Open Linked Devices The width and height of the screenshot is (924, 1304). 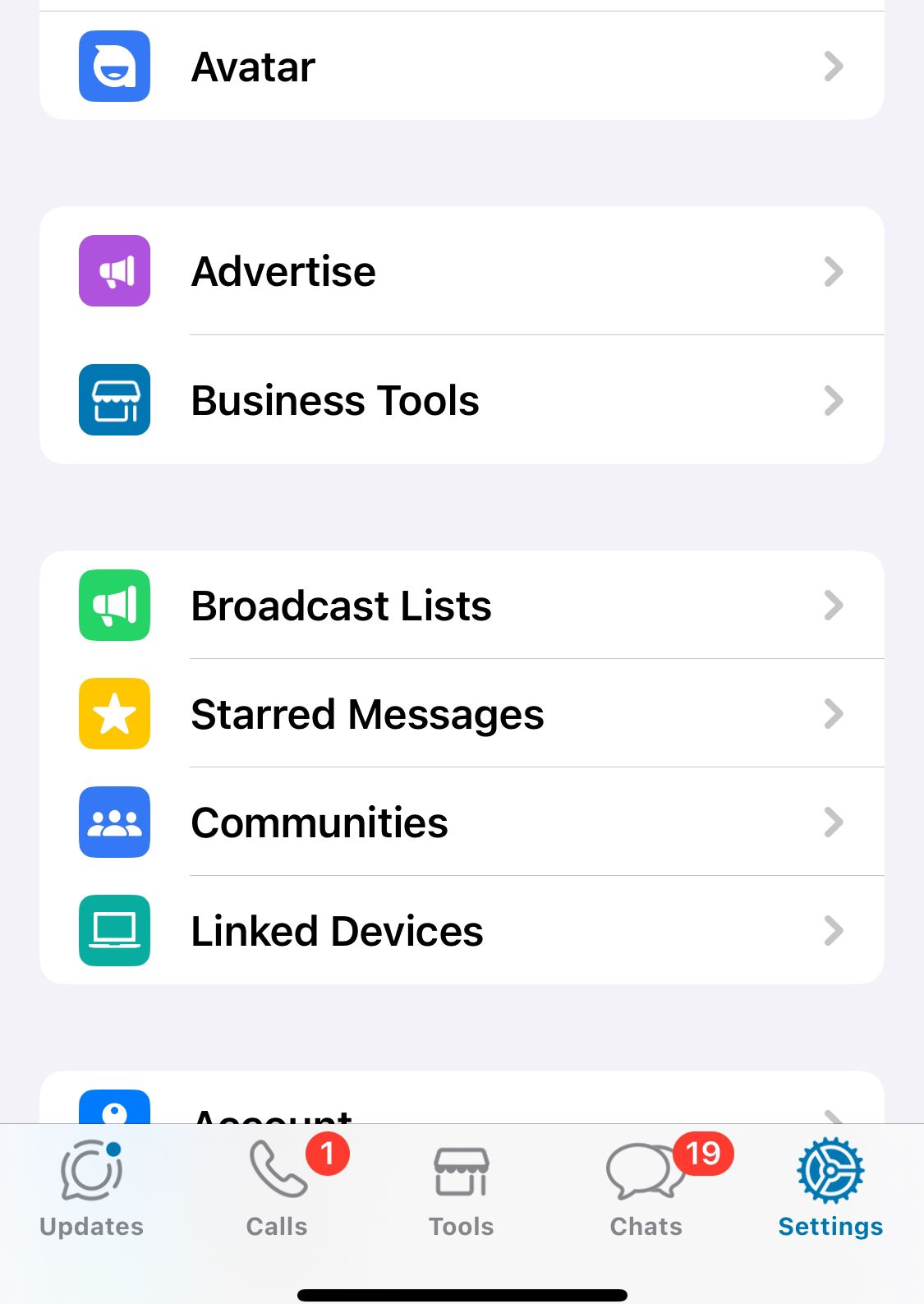pyautogui.click(x=460, y=931)
